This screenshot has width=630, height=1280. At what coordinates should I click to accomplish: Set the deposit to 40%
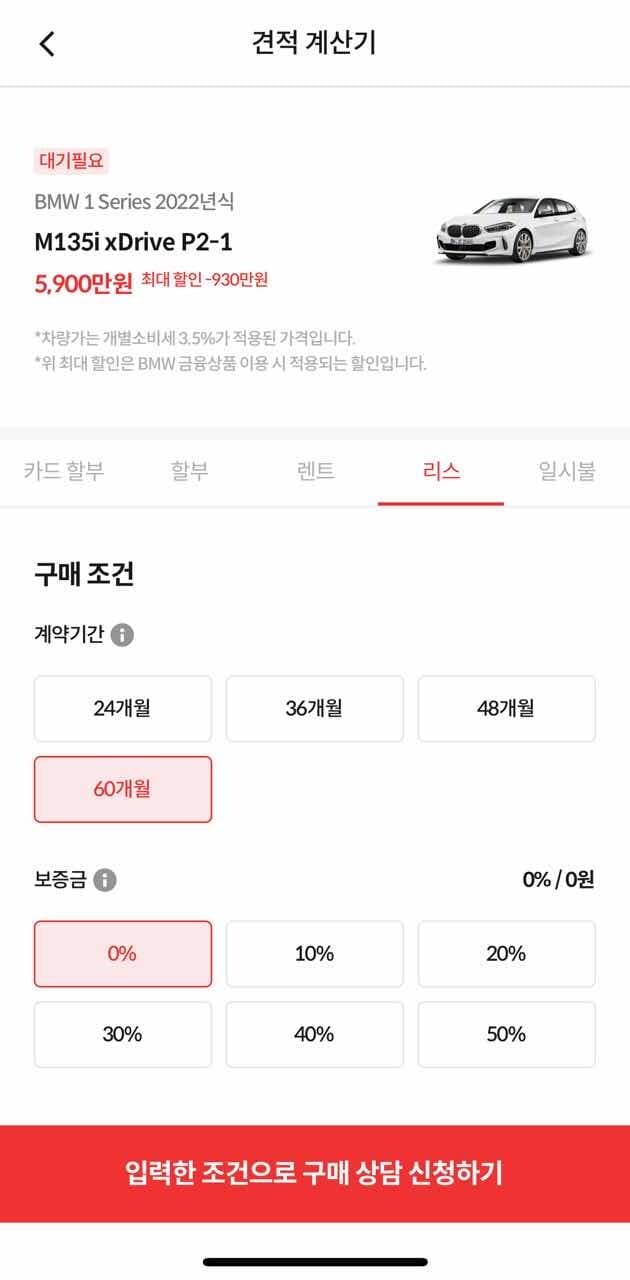314,1034
